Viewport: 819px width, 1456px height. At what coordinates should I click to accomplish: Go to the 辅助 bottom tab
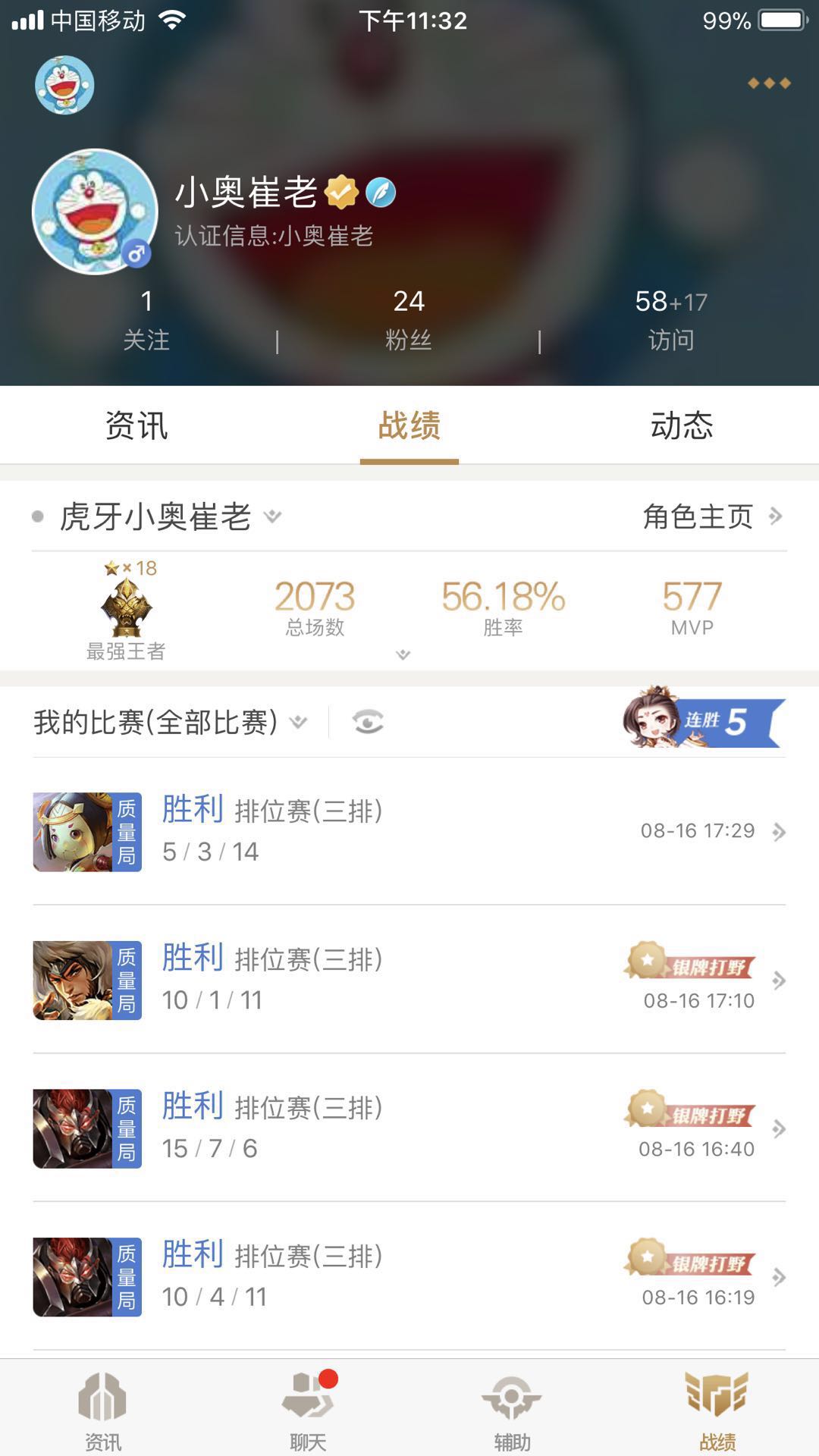[x=512, y=1409]
